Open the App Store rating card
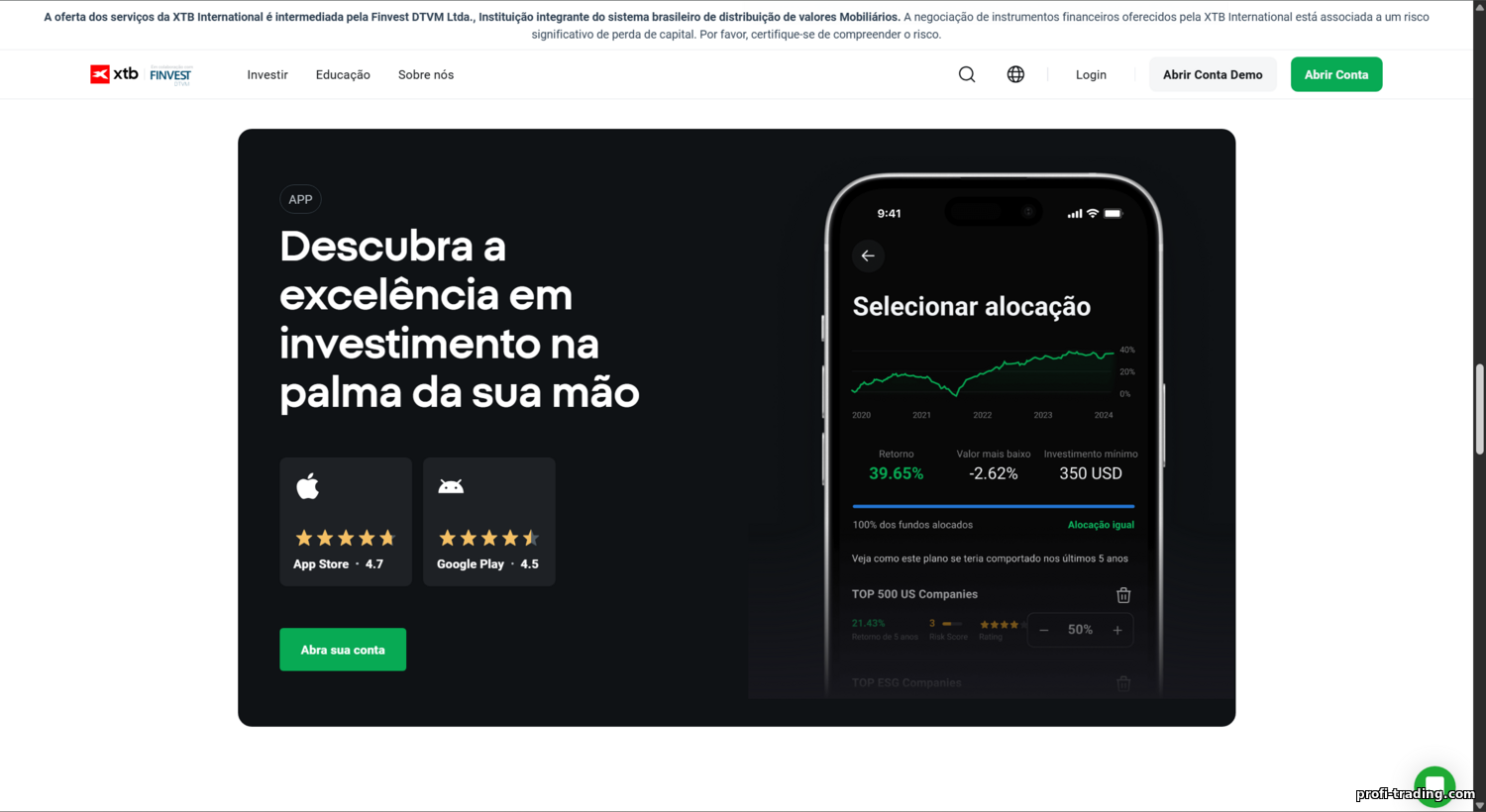 click(x=345, y=522)
